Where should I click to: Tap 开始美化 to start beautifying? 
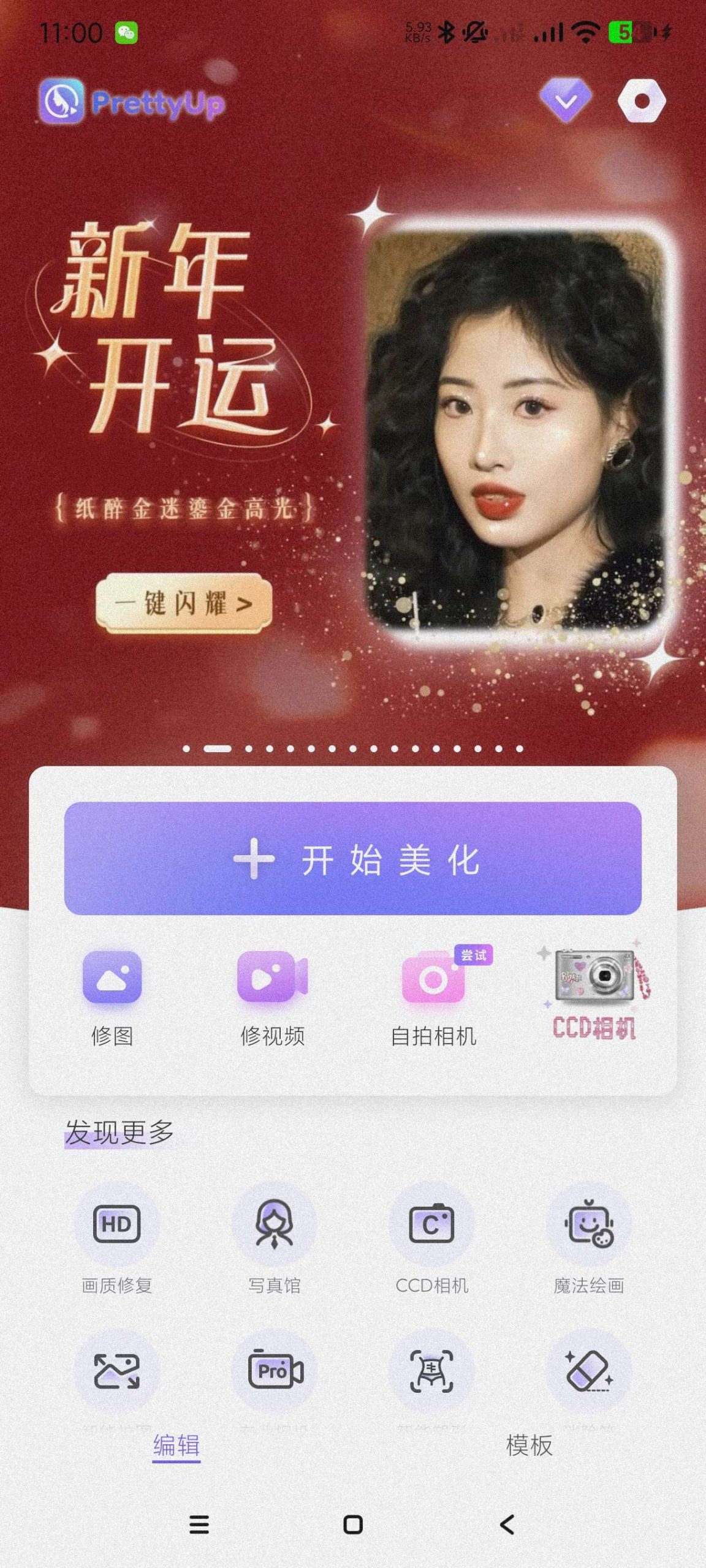click(353, 859)
